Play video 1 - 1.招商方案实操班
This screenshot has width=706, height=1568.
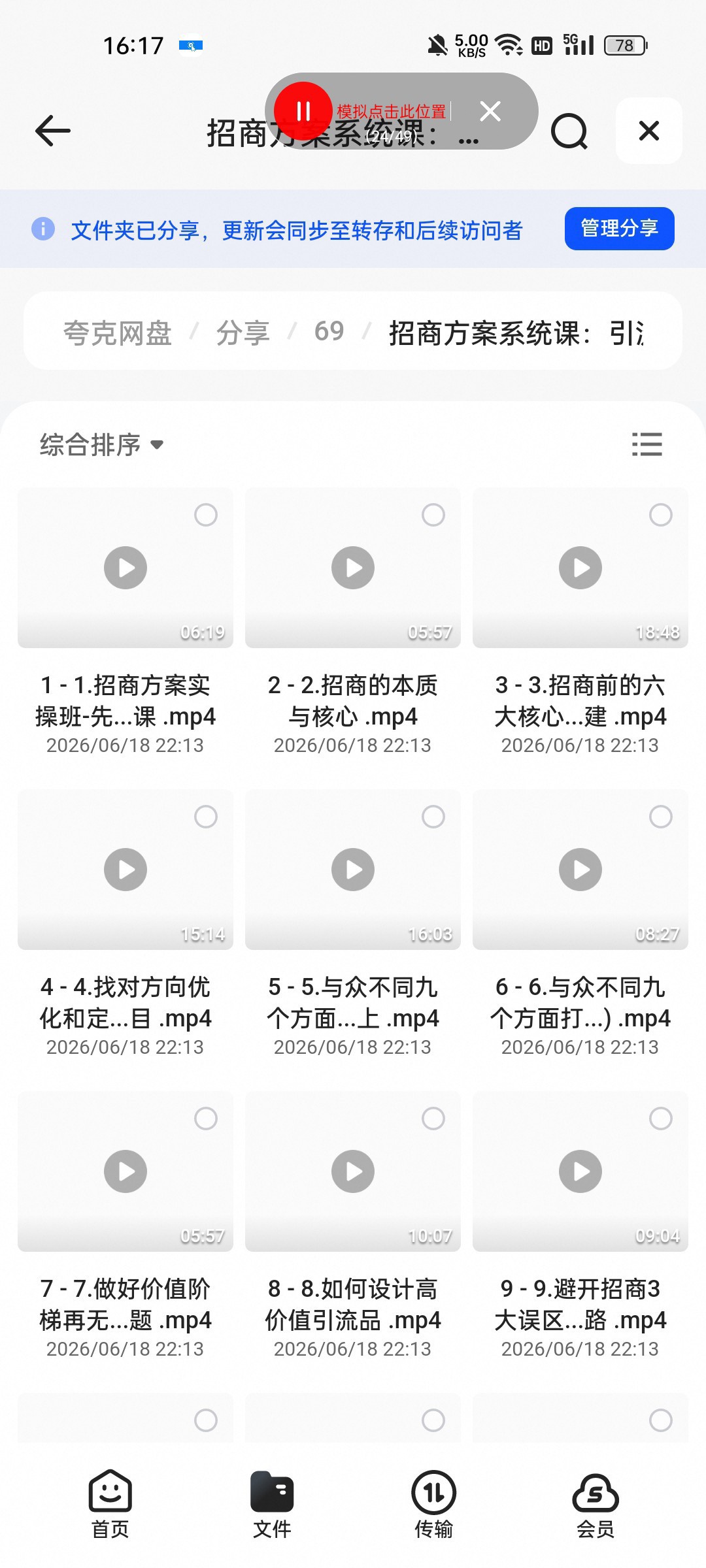click(x=126, y=568)
